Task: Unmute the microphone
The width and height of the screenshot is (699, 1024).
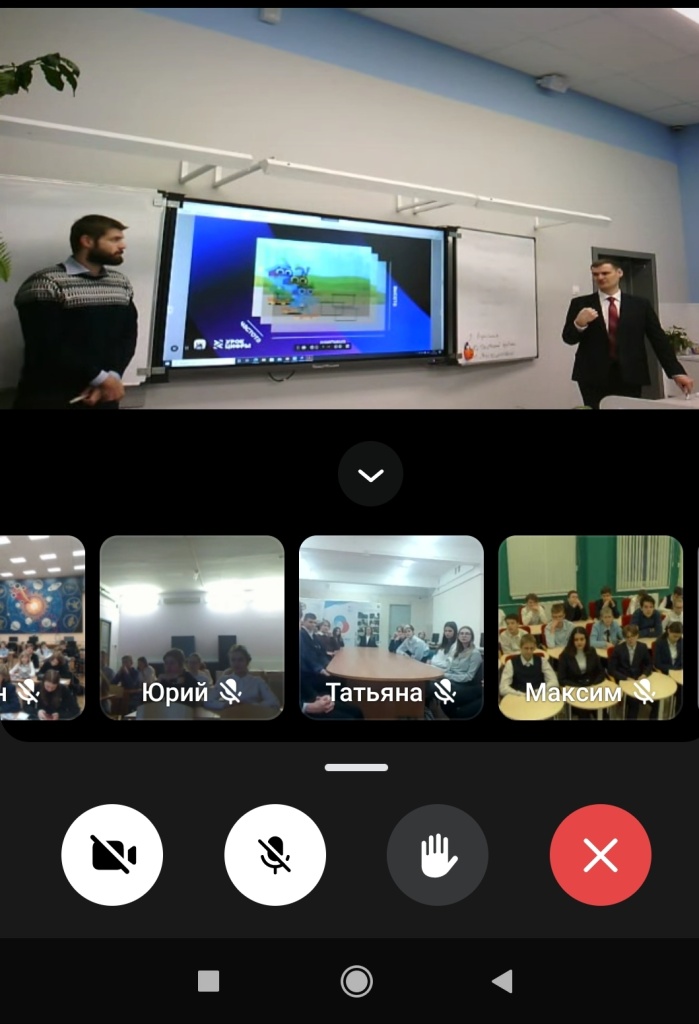Action: click(x=275, y=855)
